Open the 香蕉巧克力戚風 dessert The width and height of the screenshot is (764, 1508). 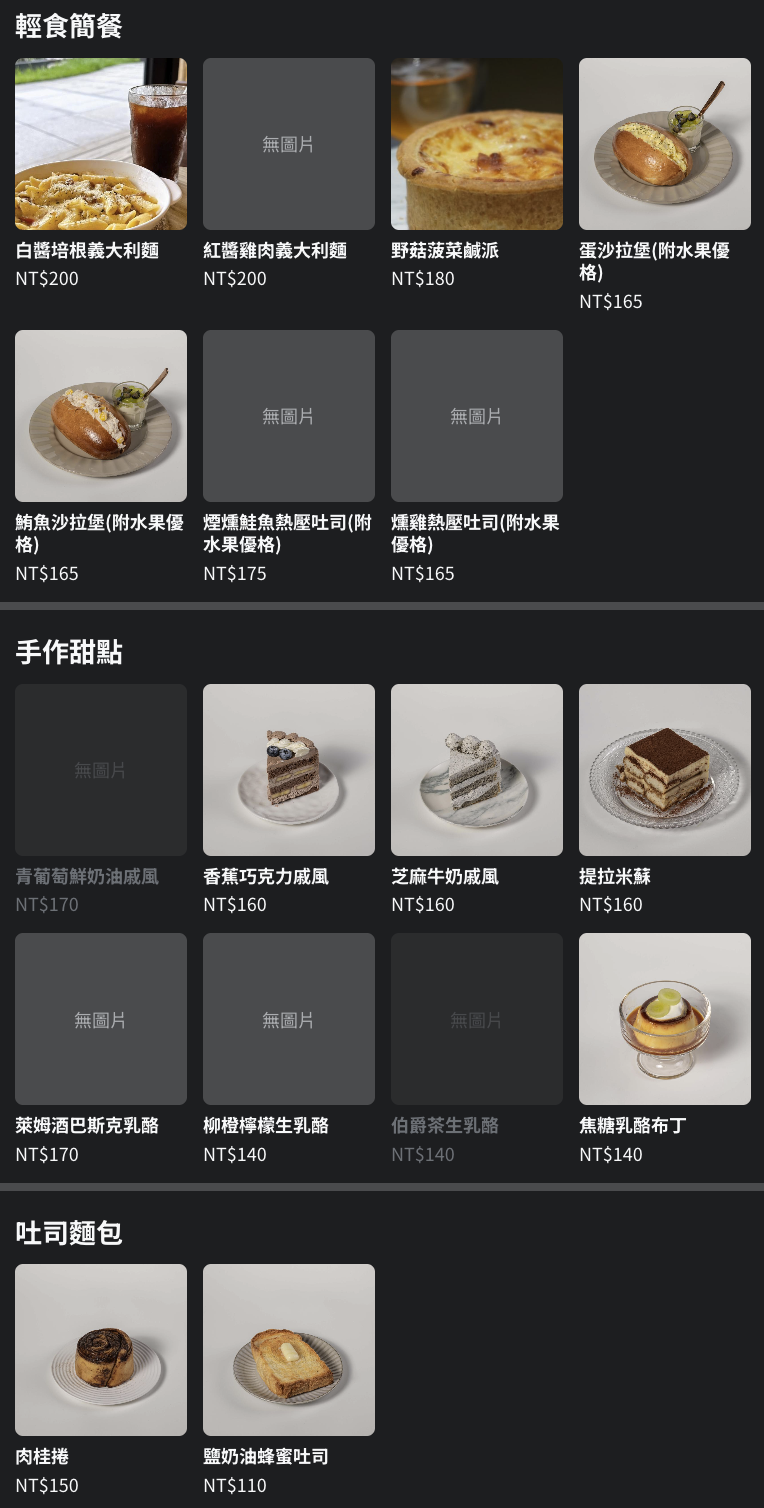tap(289, 770)
